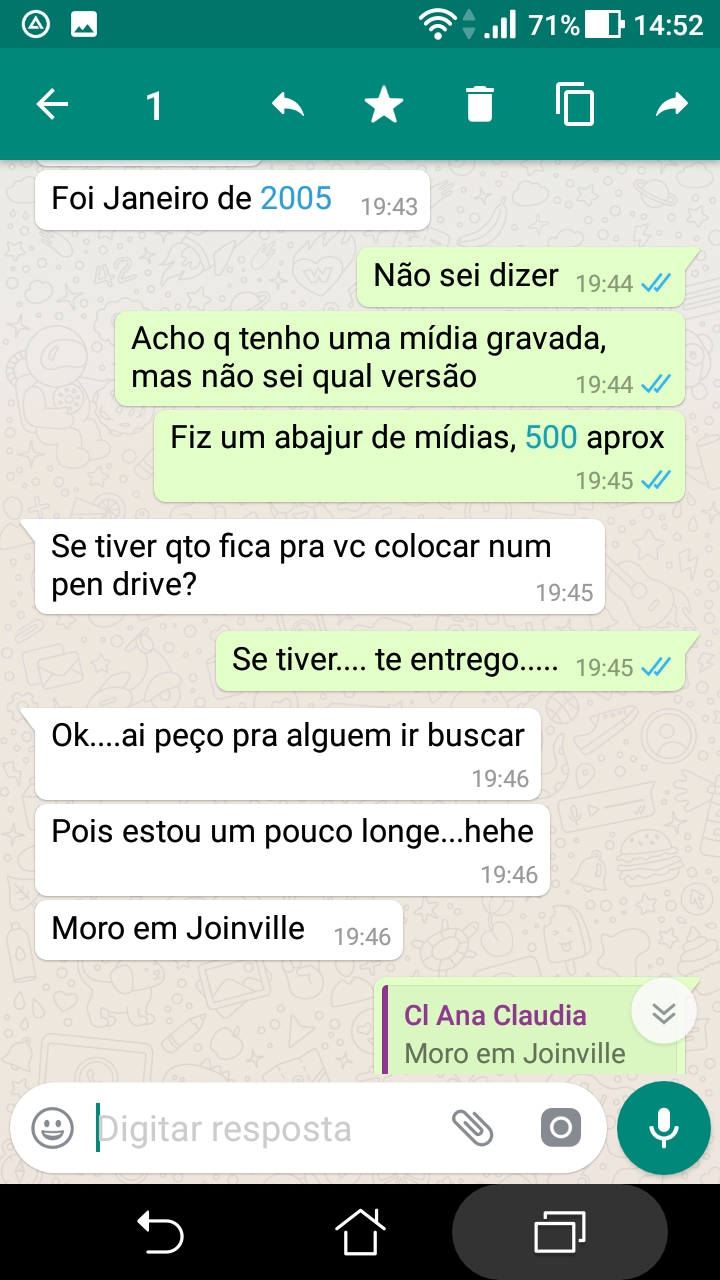Open the 2005 link in message

(x=296, y=198)
